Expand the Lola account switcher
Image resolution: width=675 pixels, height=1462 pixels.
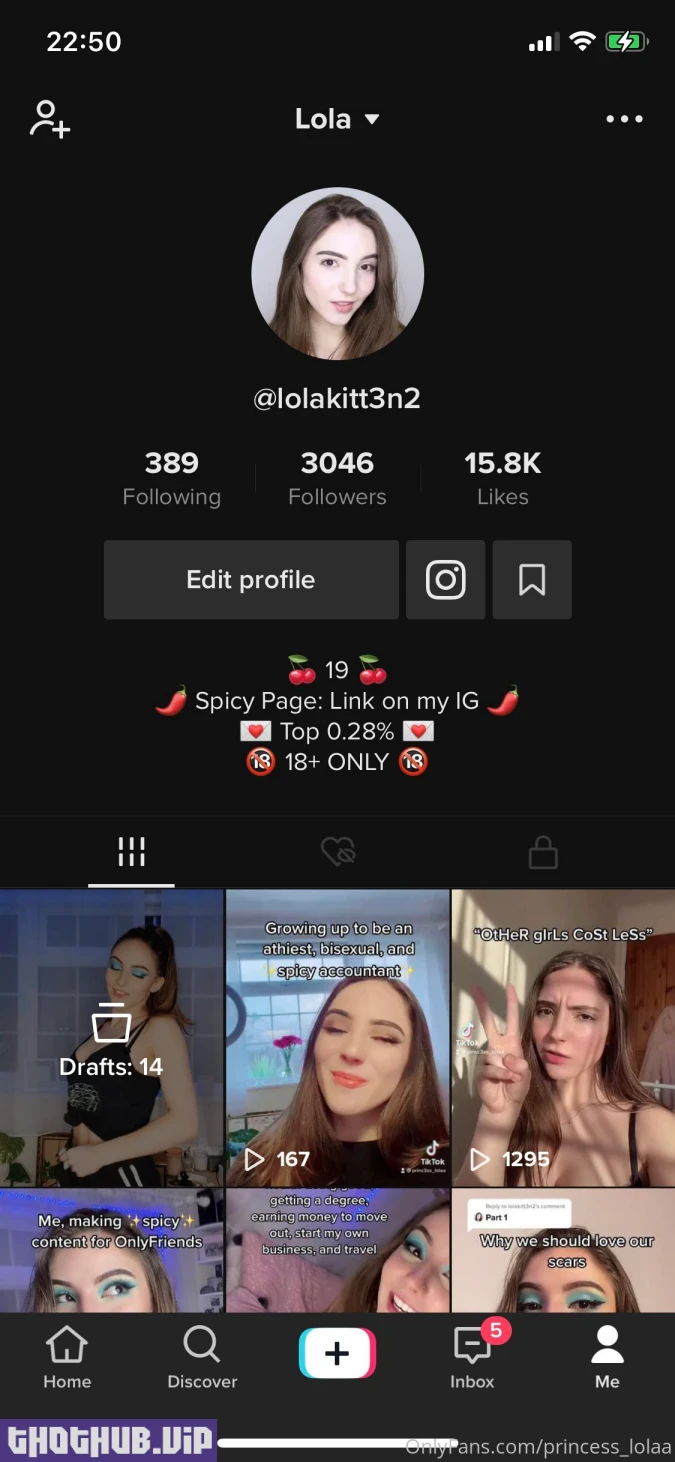coord(337,119)
